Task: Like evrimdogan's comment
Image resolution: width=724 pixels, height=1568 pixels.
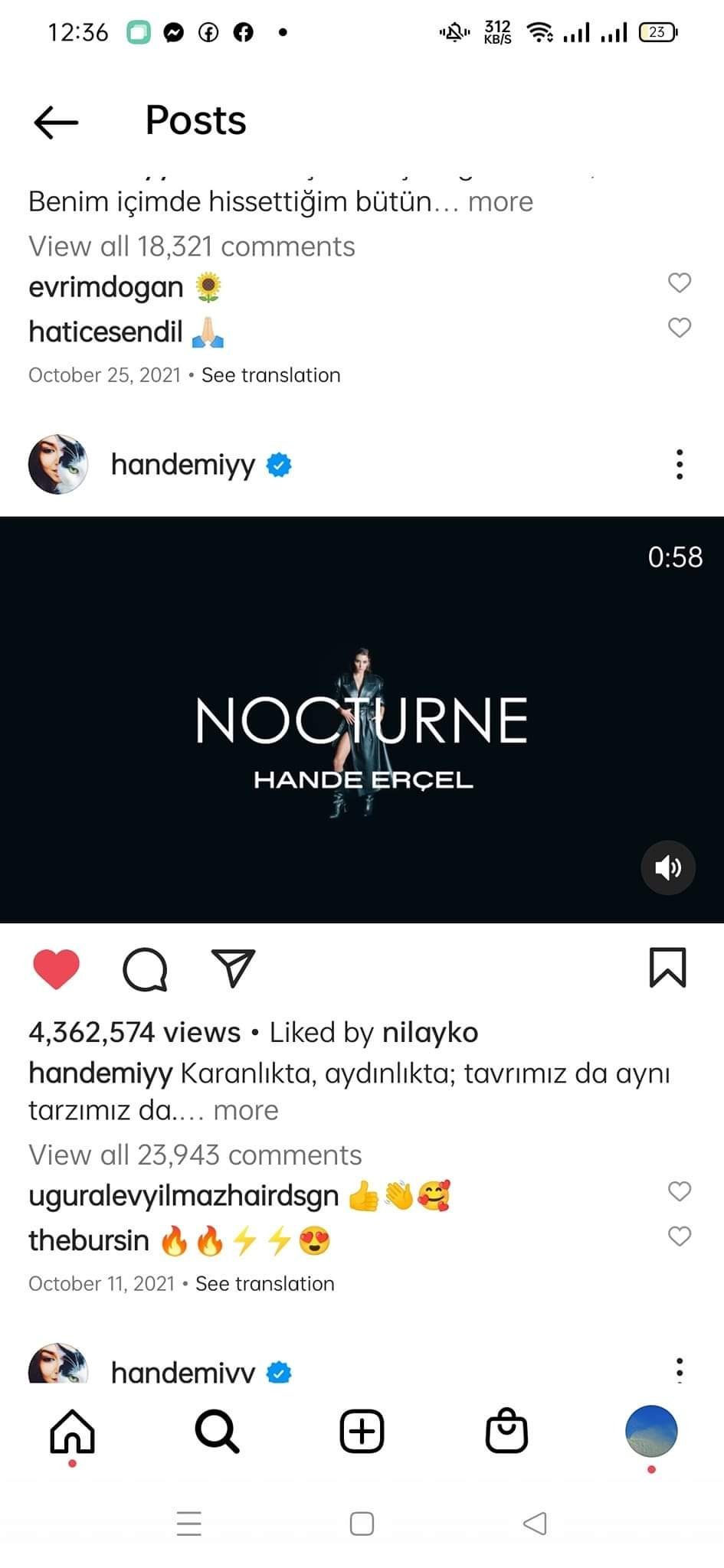Action: [x=680, y=283]
